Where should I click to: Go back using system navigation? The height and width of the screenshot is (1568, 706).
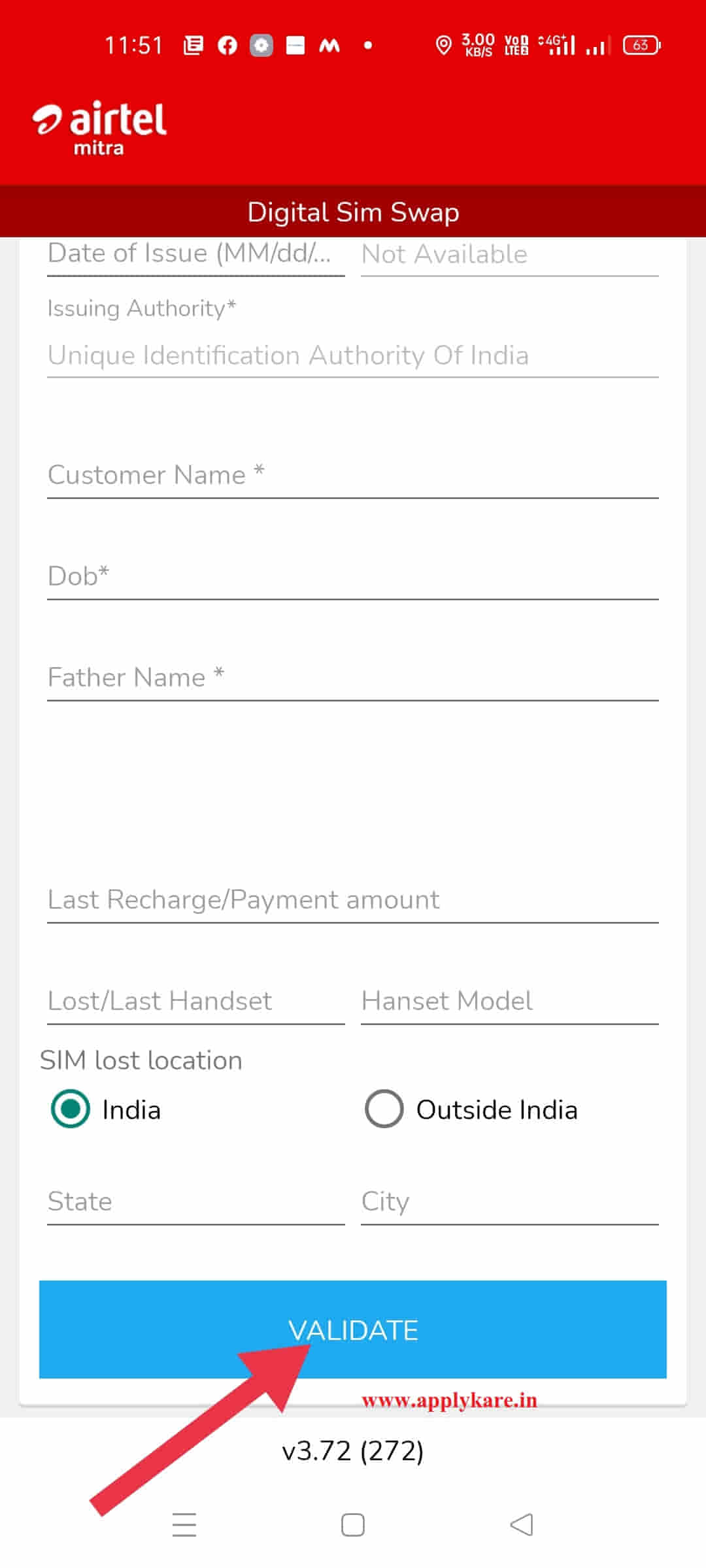(x=522, y=1525)
